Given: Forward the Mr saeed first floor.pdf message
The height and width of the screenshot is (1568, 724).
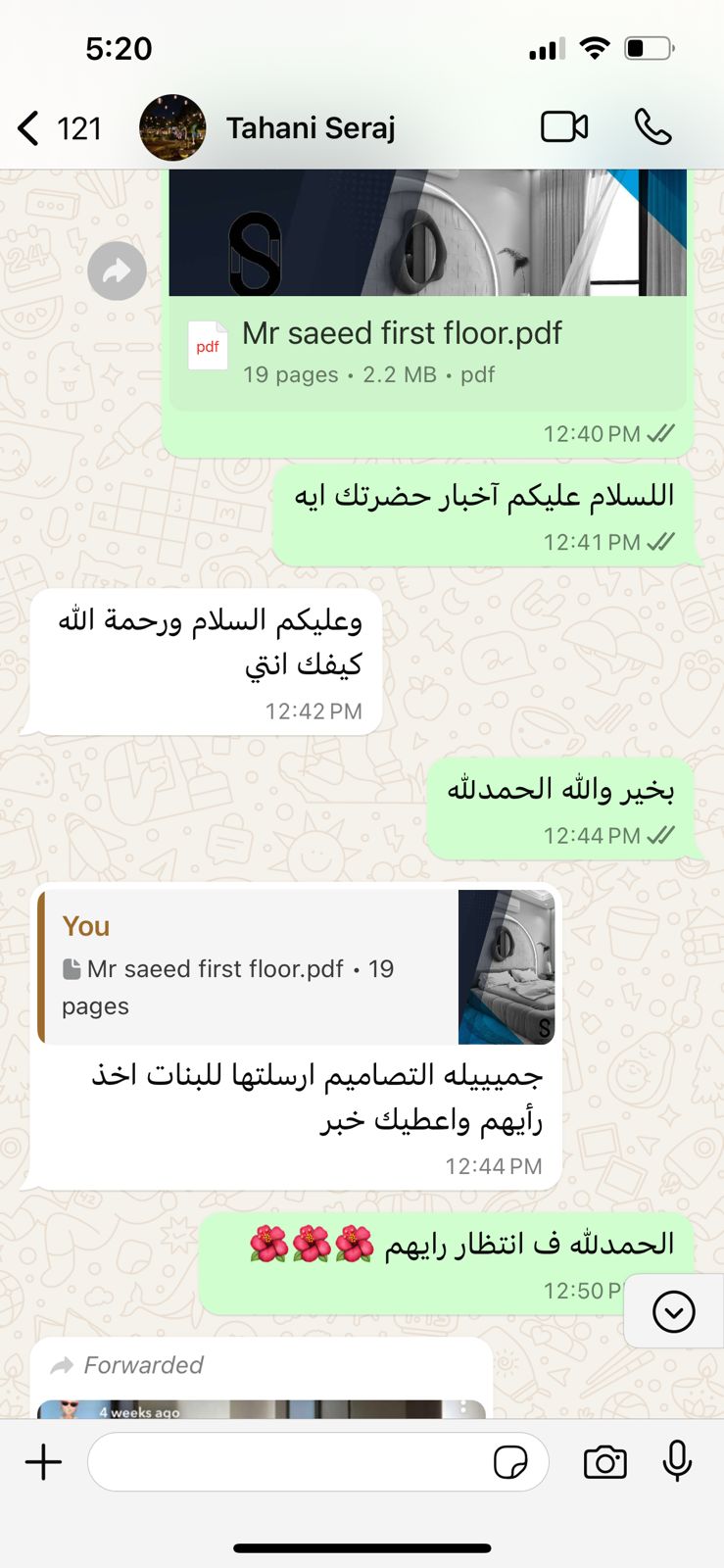Looking at the screenshot, I should [117, 271].
